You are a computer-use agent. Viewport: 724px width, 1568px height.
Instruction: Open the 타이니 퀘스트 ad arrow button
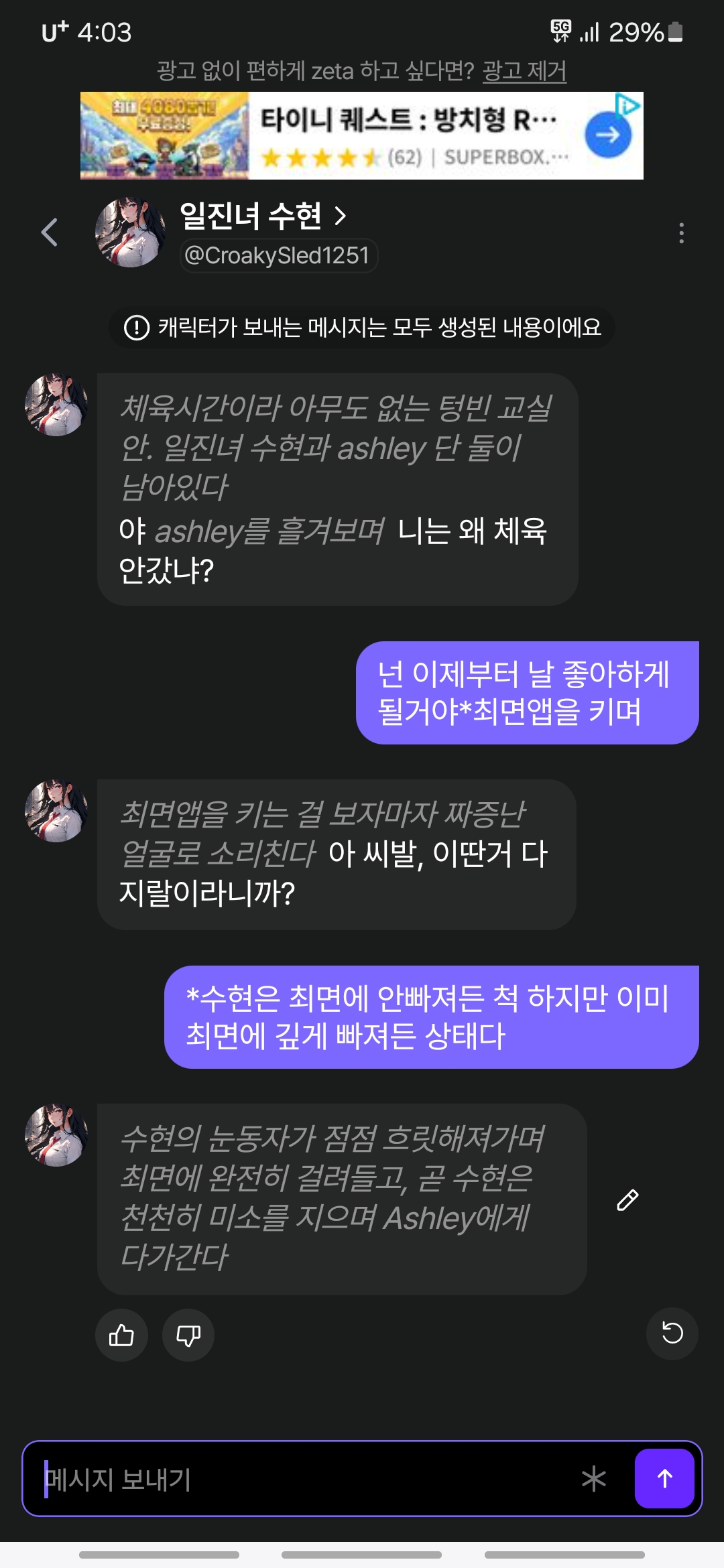coord(607,135)
